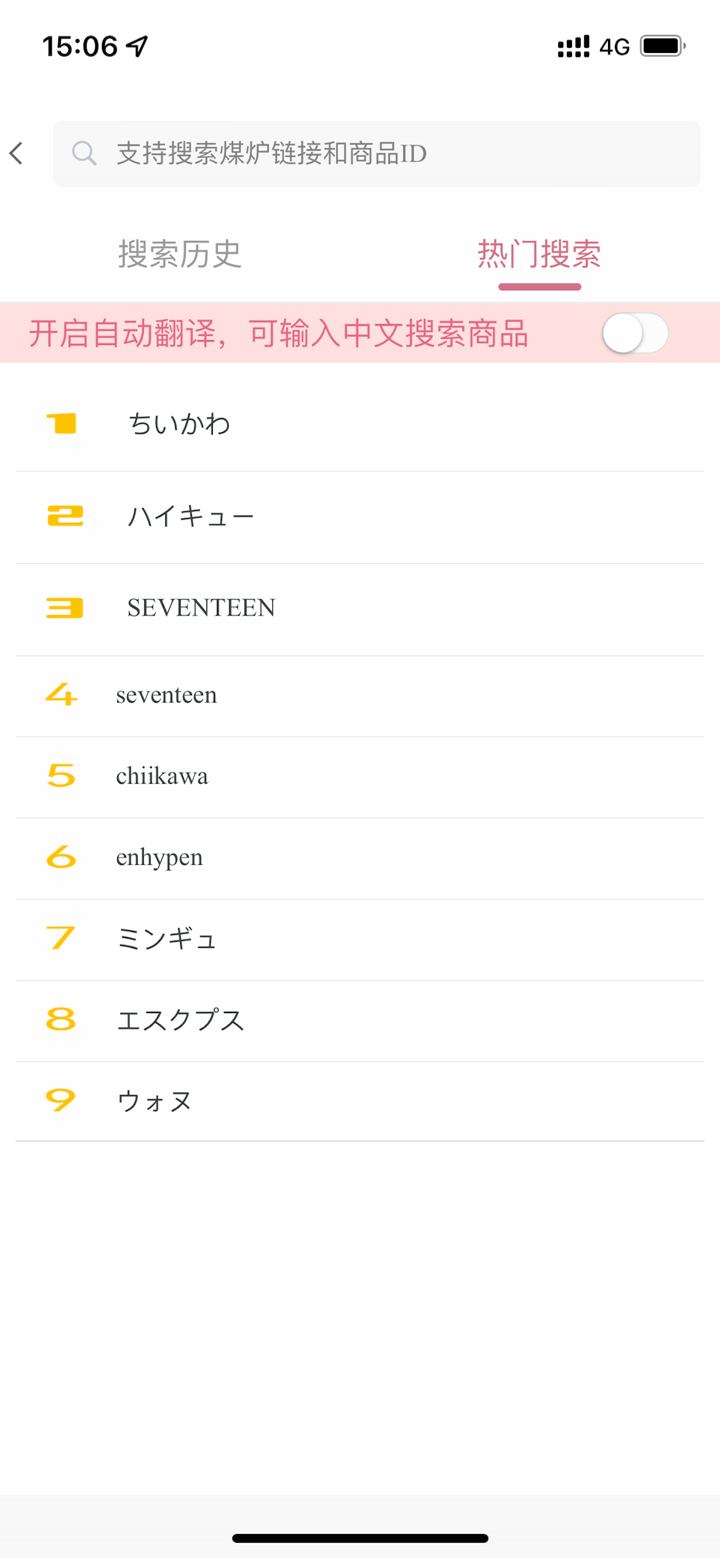The image size is (720, 1558).
Task: Search for ちいかわ
Action: (180, 423)
